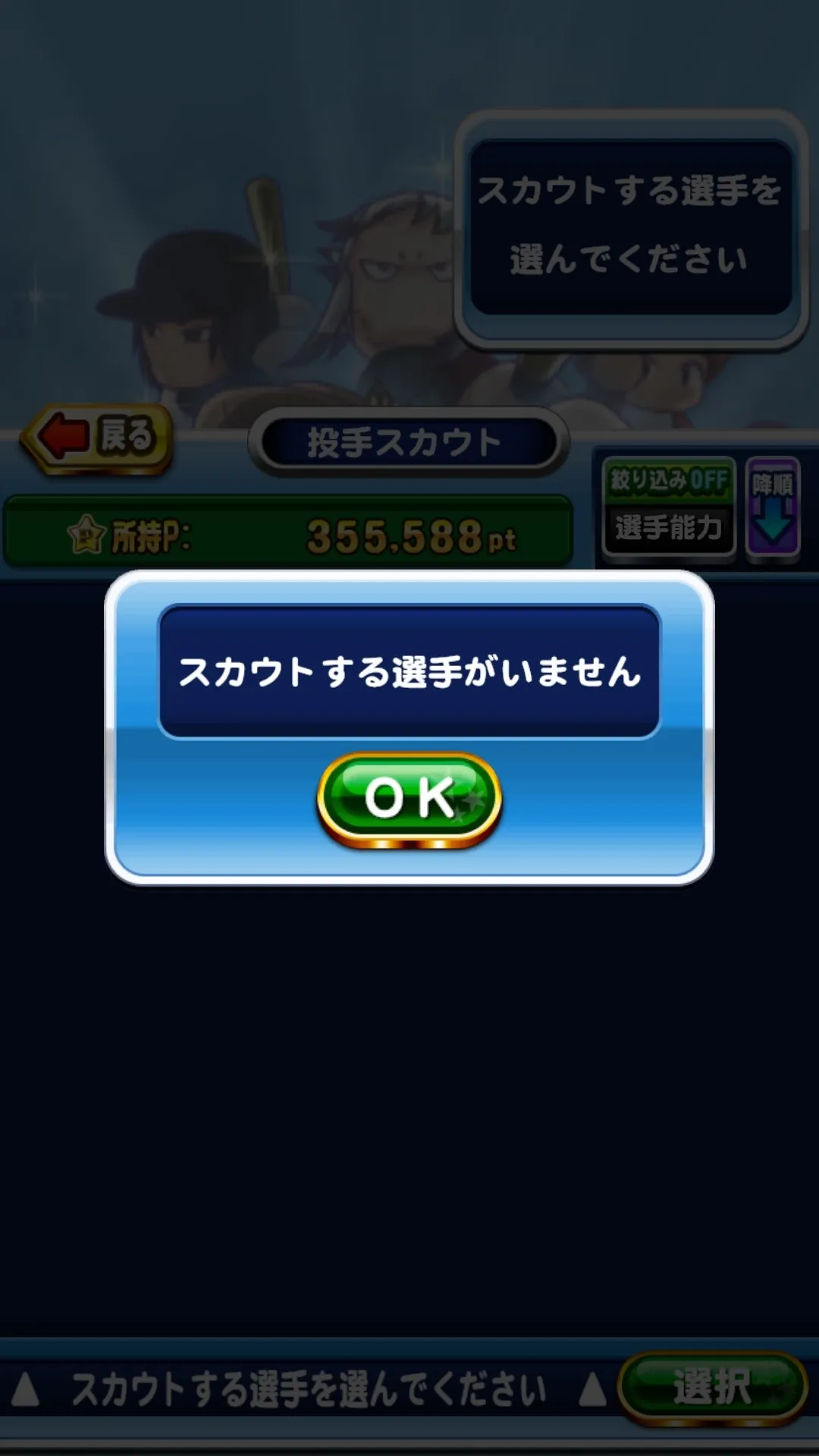Viewport: 819px width, 1456px height.
Task: Tap OK to dismiss the no-players dialog
Action: click(x=409, y=799)
